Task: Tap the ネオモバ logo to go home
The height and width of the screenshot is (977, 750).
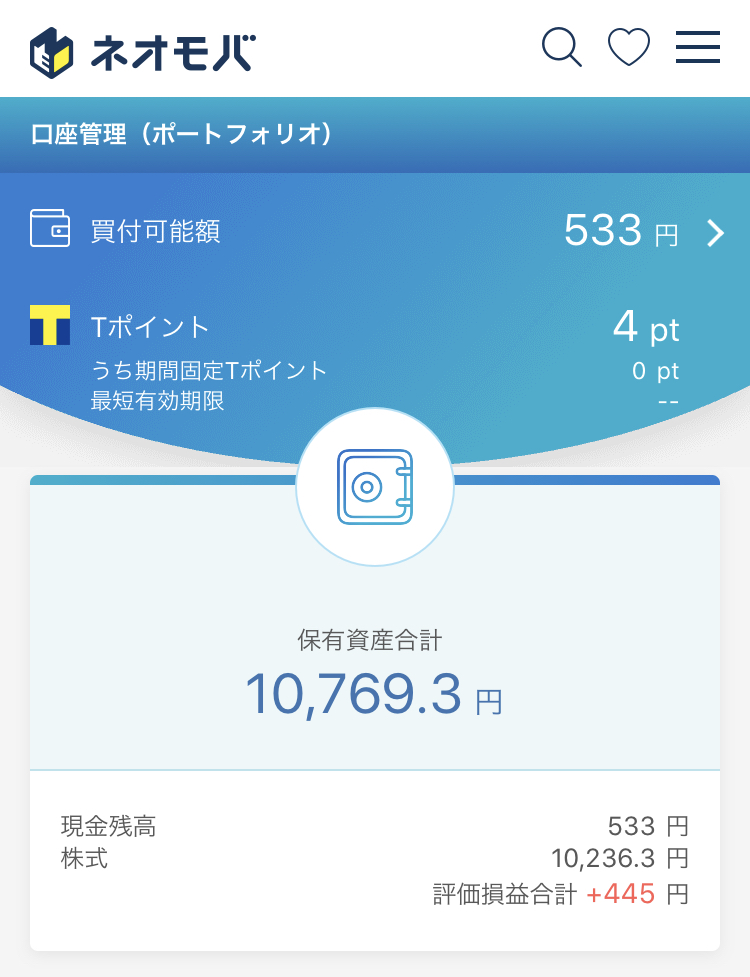Action: point(142,51)
